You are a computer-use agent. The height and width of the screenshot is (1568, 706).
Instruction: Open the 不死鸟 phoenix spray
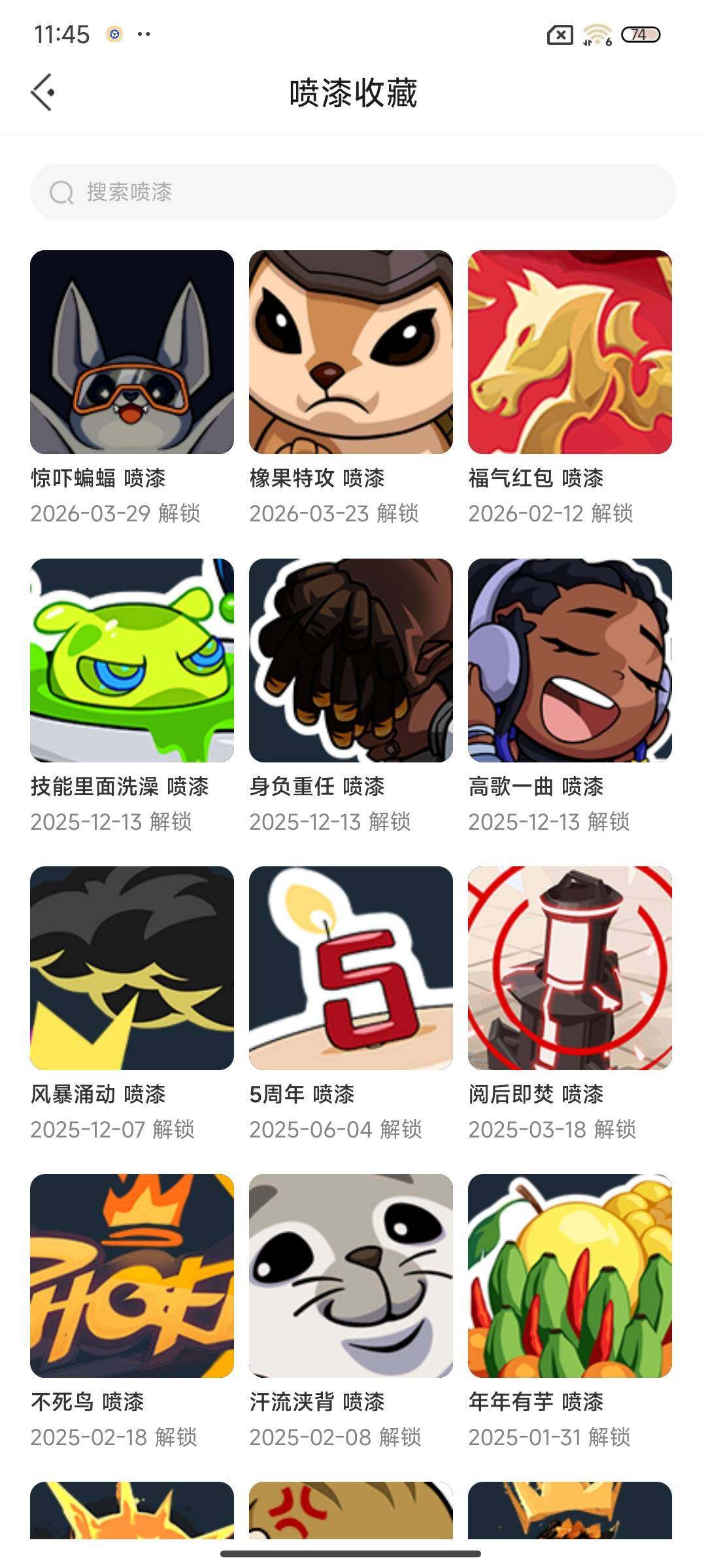(x=132, y=1273)
